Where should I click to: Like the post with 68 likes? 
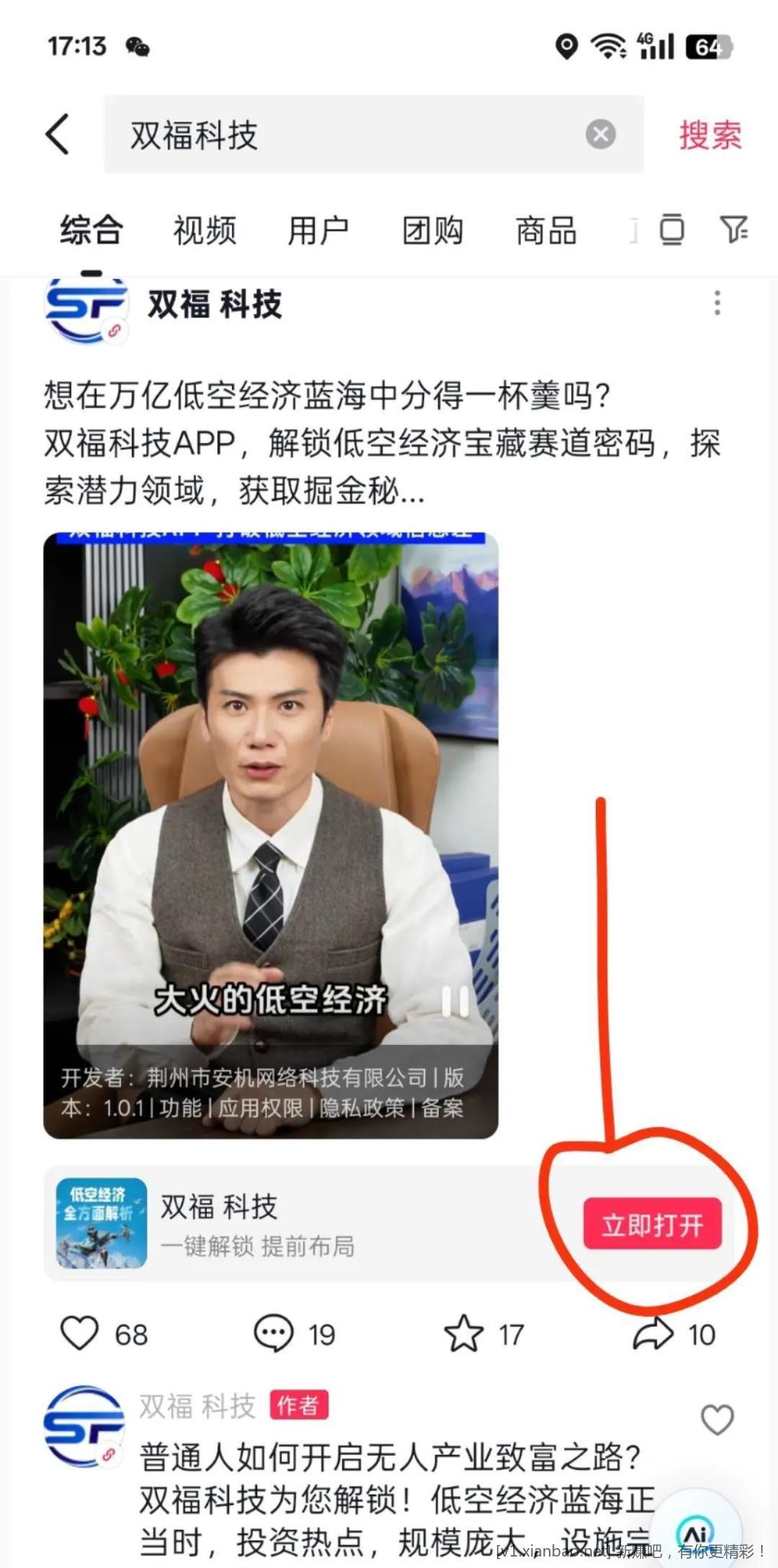(80, 1334)
